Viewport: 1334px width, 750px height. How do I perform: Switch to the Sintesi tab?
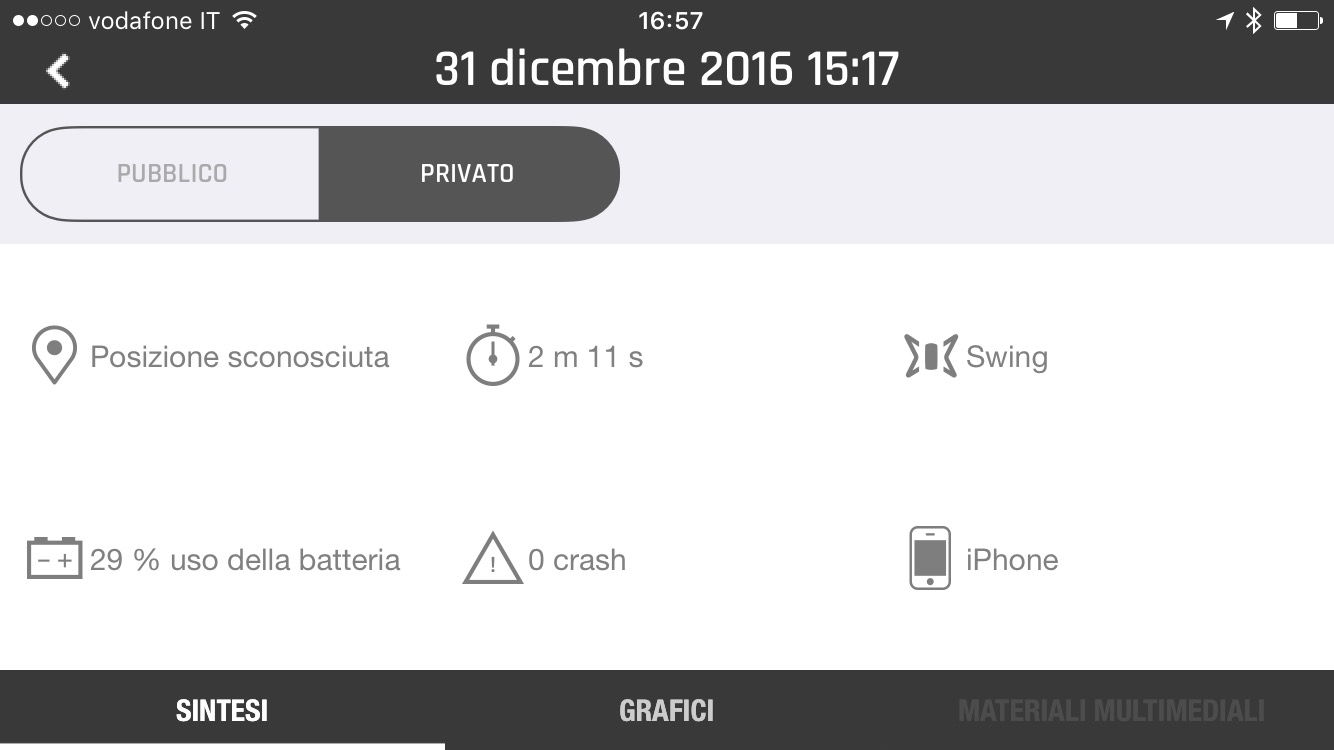tap(222, 711)
